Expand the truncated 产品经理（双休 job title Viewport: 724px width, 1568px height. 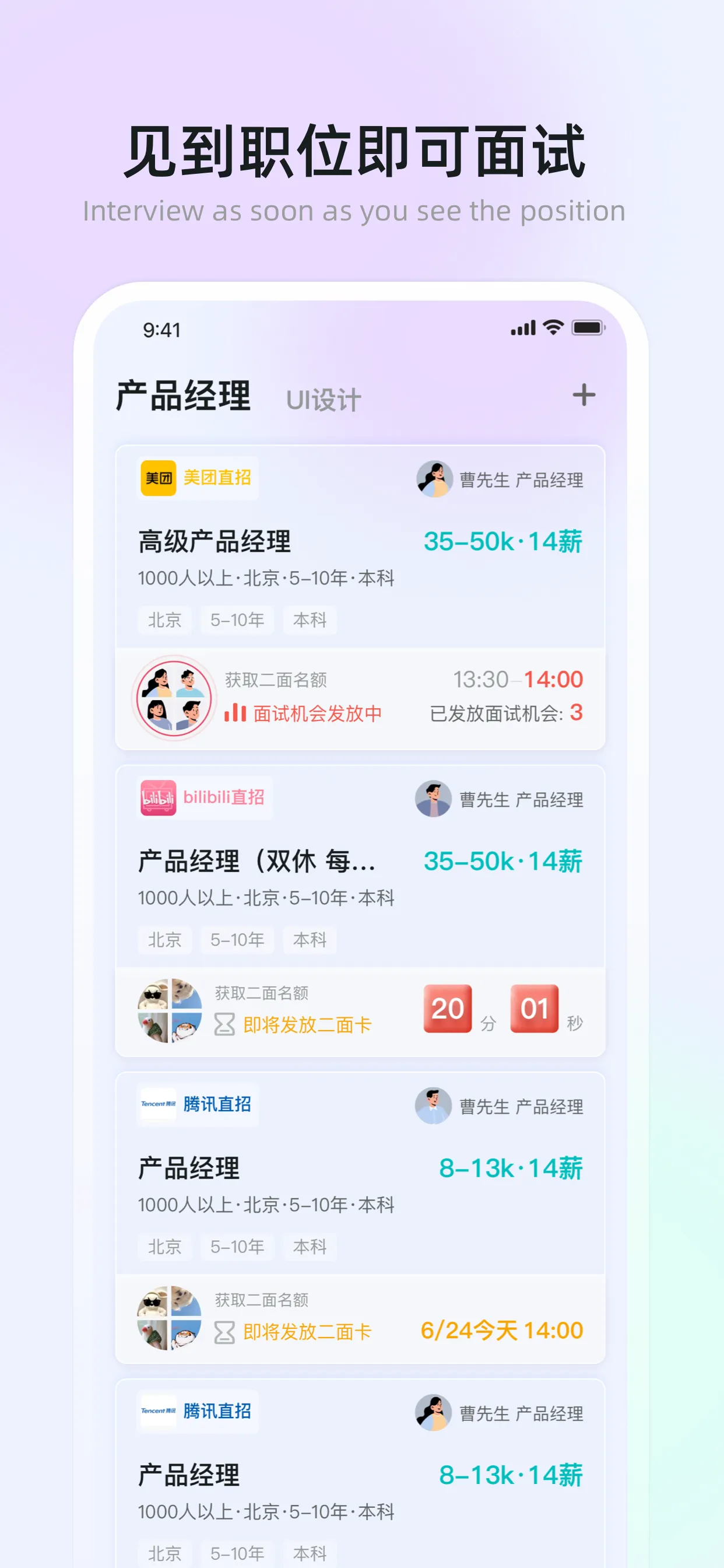point(255,862)
